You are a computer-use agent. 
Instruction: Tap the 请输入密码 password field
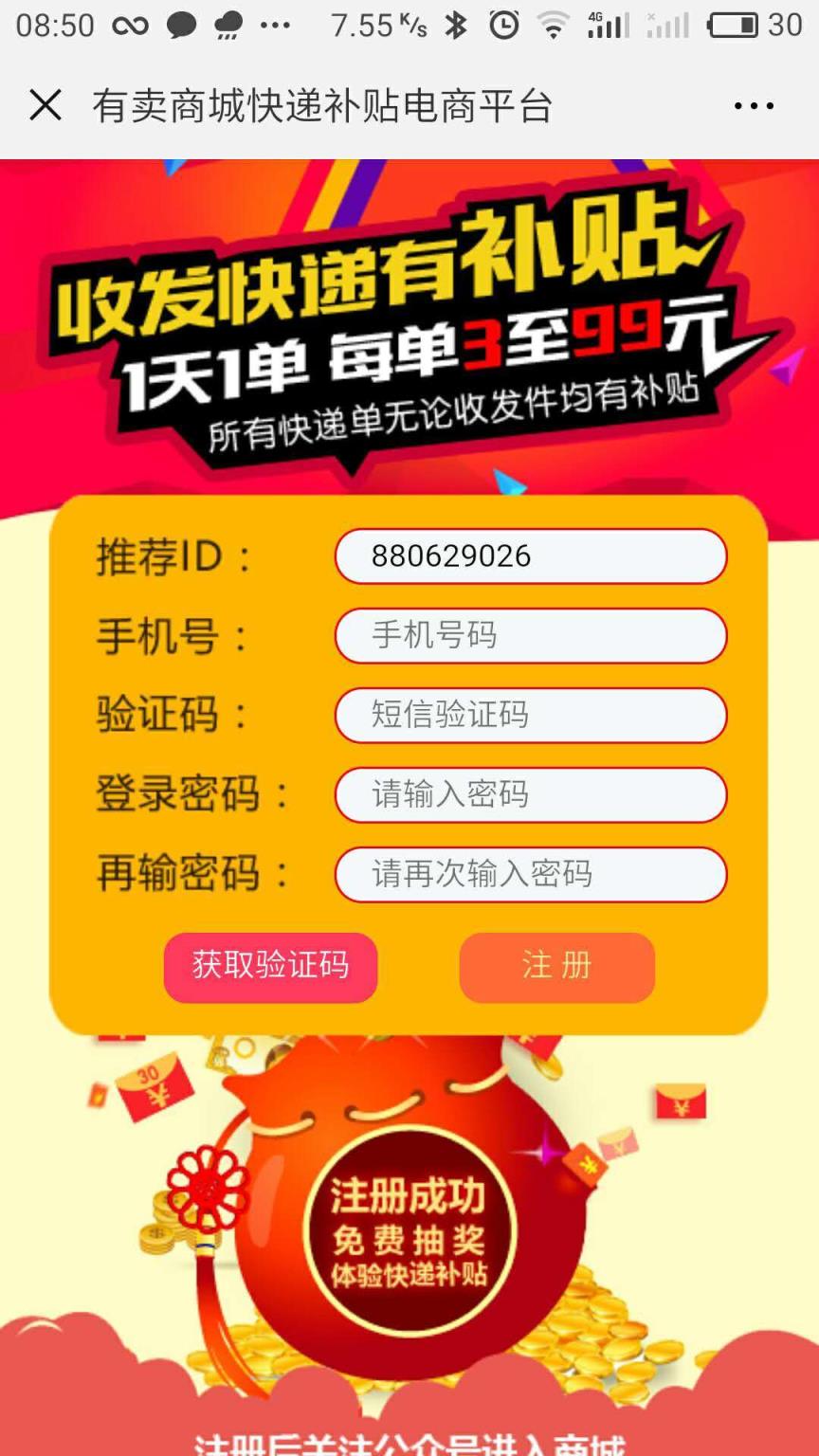coord(531,795)
